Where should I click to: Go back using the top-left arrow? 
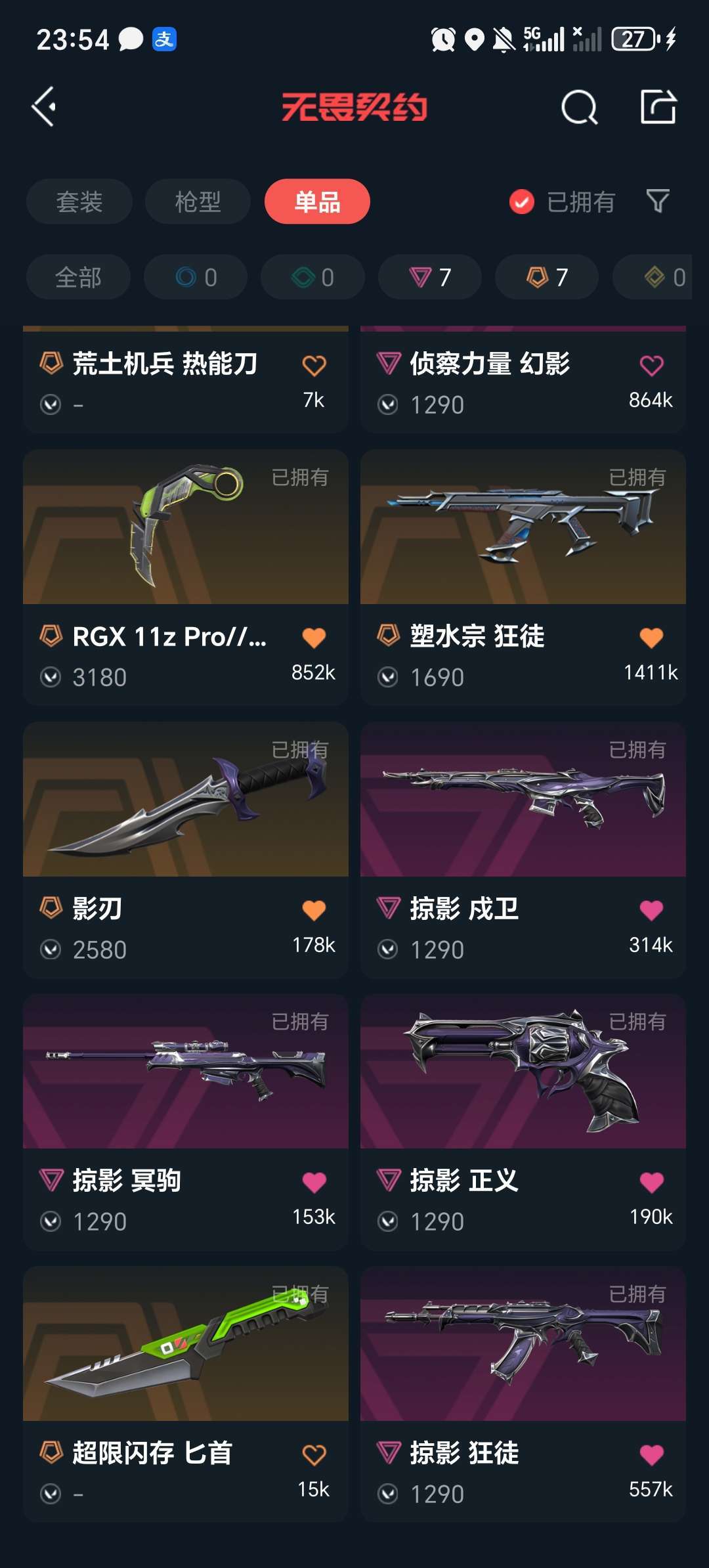[x=43, y=106]
